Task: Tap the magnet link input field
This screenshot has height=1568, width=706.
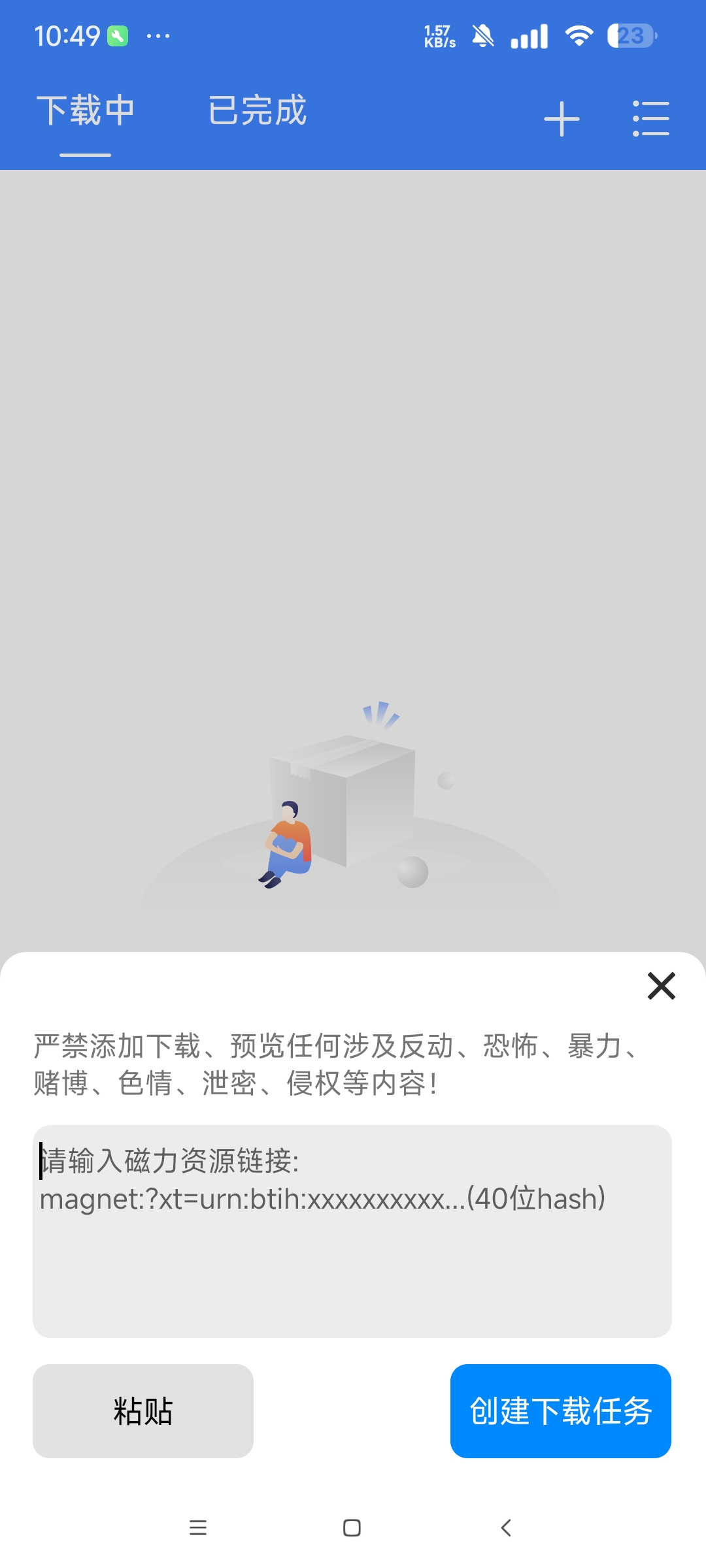Action: point(352,1228)
